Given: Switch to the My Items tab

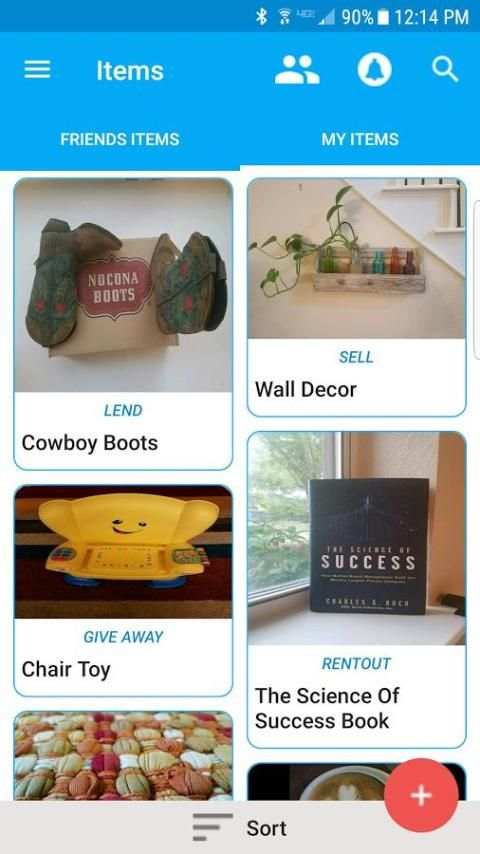Looking at the screenshot, I should click(360, 139).
